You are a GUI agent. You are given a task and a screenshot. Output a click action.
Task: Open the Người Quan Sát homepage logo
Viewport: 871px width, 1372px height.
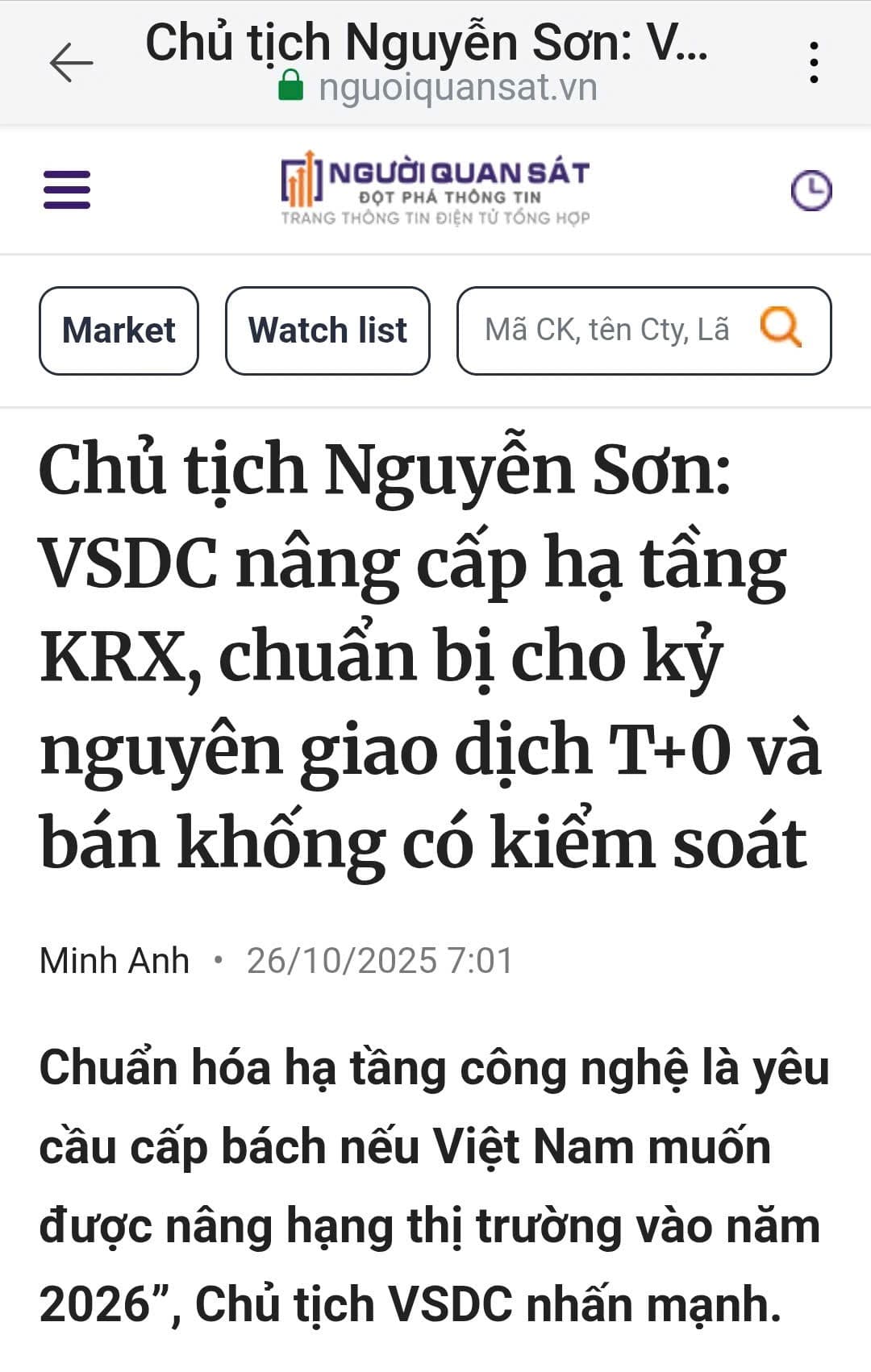coord(435,190)
